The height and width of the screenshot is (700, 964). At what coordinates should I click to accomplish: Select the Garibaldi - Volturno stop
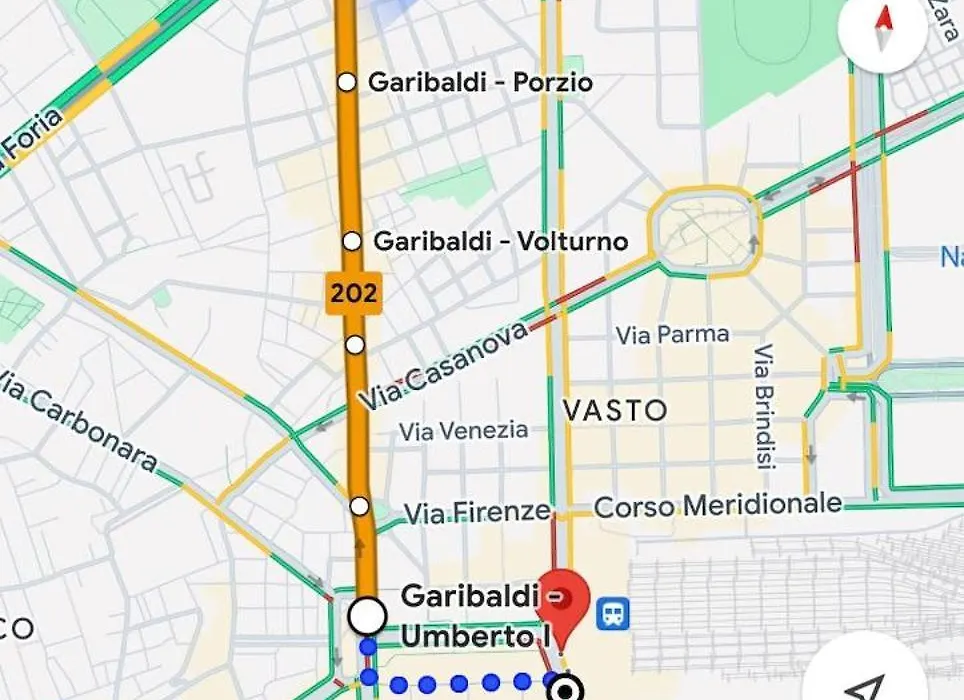click(352, 241)
